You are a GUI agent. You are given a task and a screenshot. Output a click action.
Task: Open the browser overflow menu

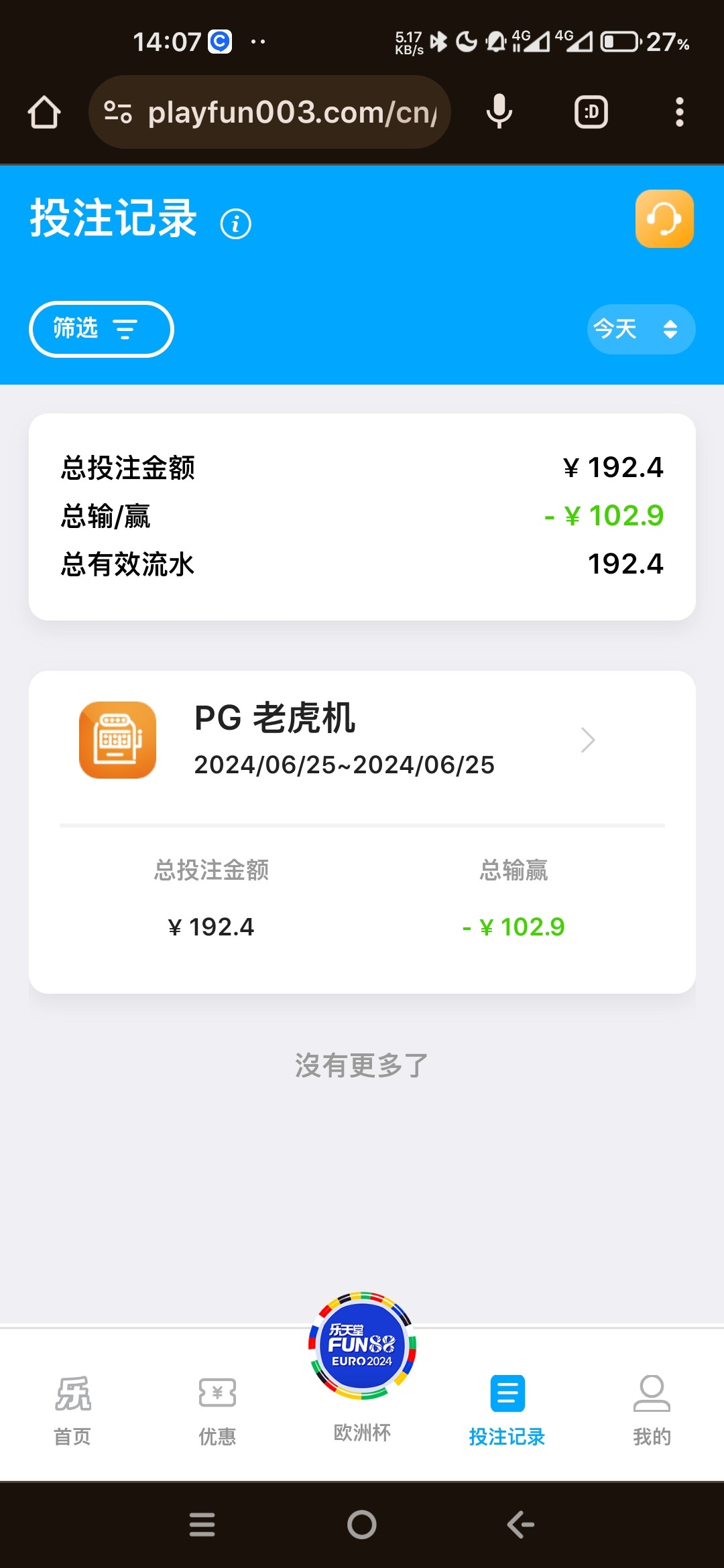pyautogui.click(x=679, y=112)
